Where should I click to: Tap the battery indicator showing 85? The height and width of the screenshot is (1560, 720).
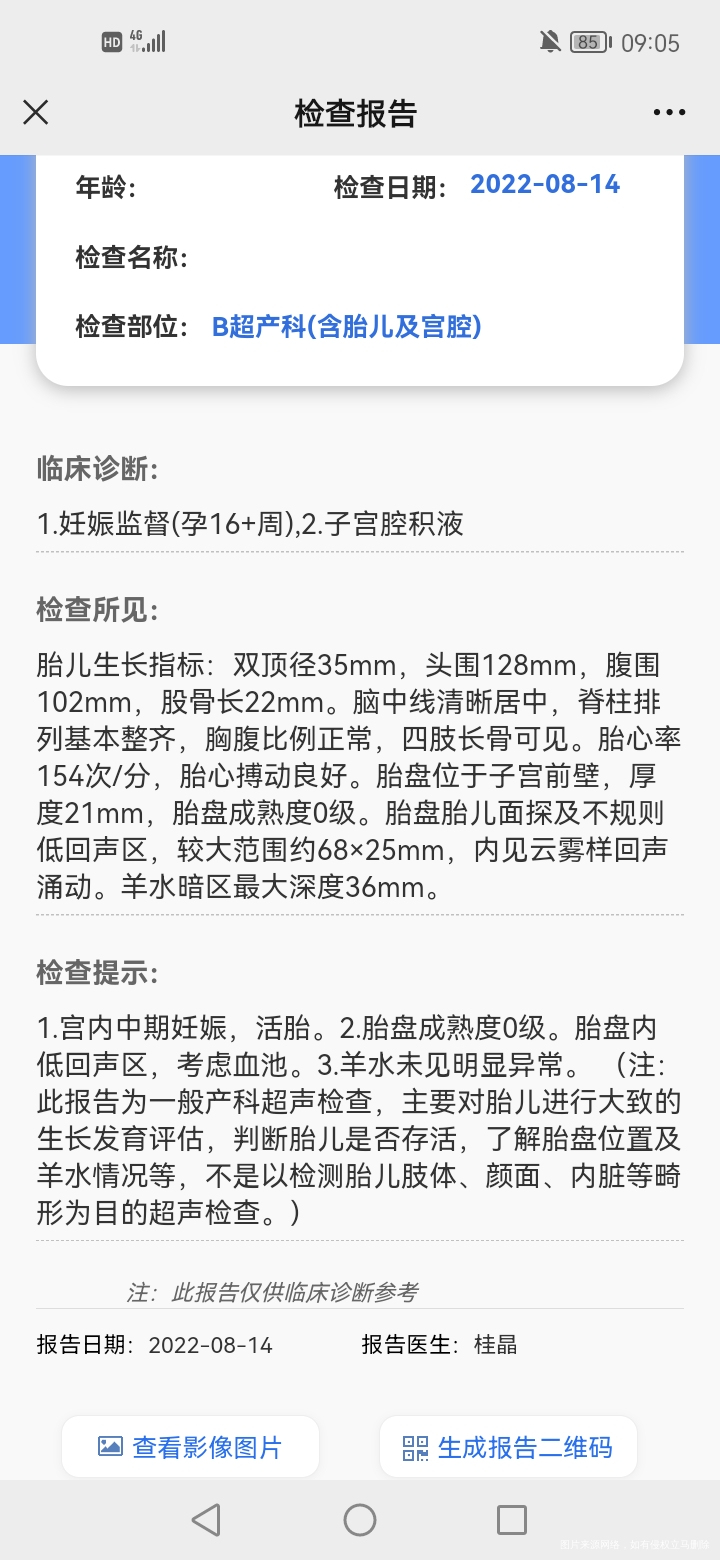coord(588,42)
